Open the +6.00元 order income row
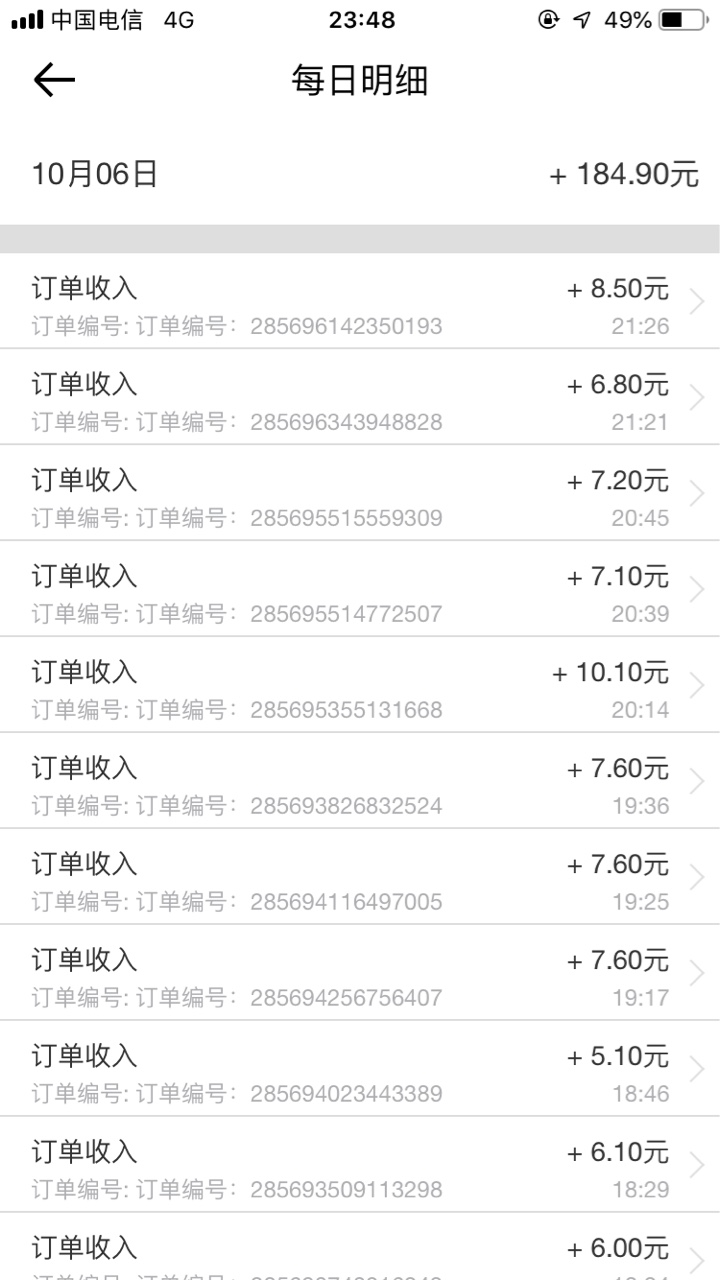The height and width of the screenshot is (1280, 720). tap(360, 1252)
